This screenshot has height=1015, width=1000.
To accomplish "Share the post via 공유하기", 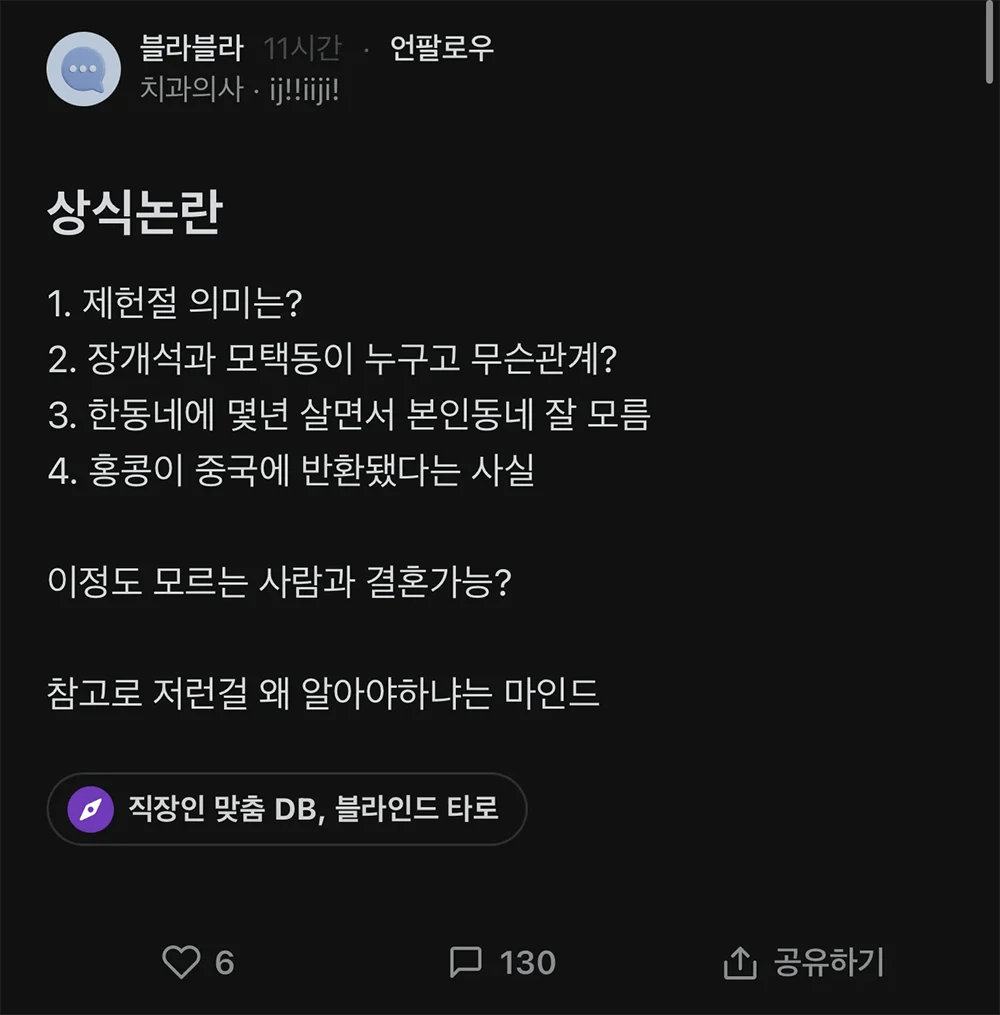I will point(803,962).
